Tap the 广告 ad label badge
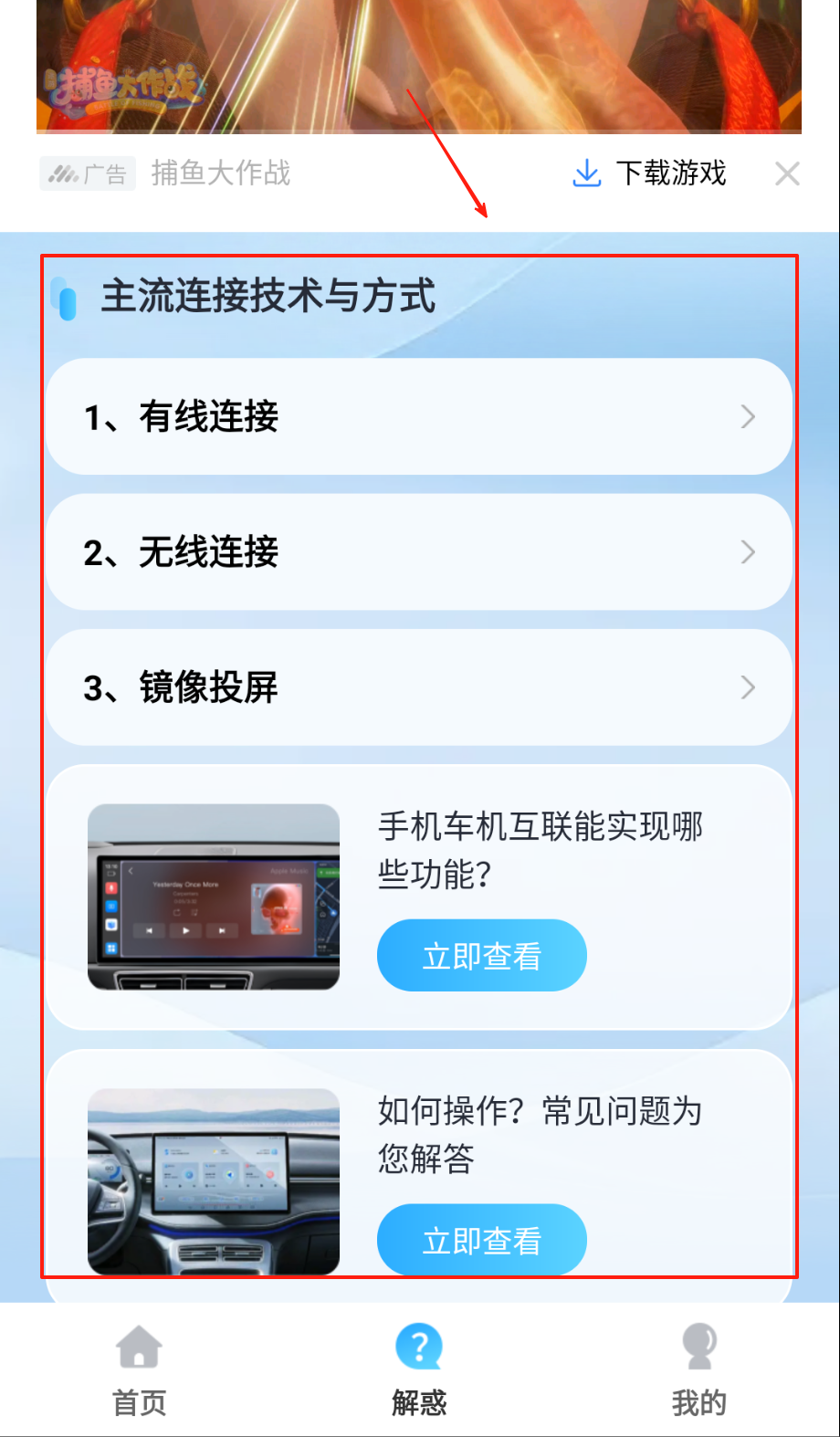This screenshot has width=840, height=1437. click(x=87, y=173)
